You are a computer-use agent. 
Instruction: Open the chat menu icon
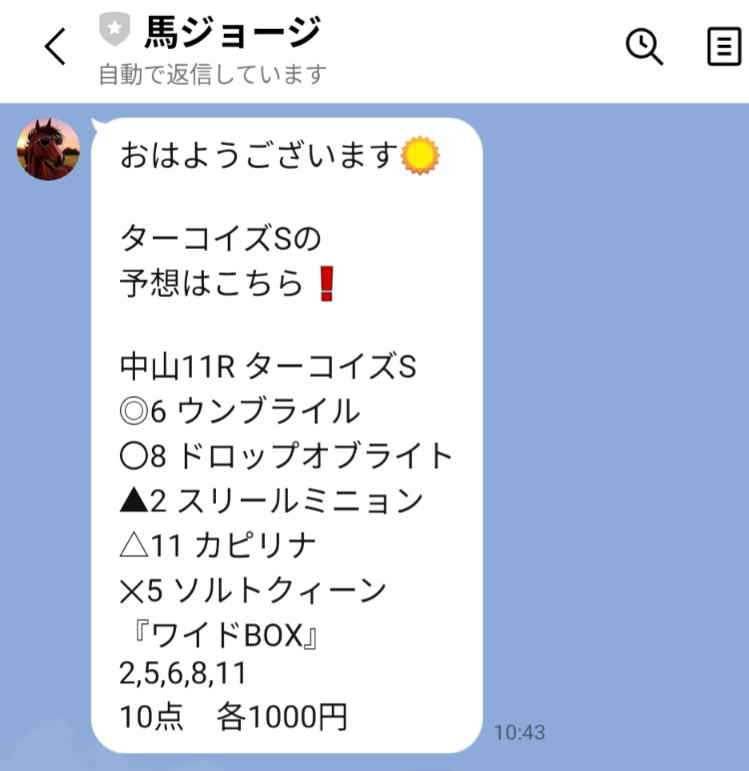(723, 46)
